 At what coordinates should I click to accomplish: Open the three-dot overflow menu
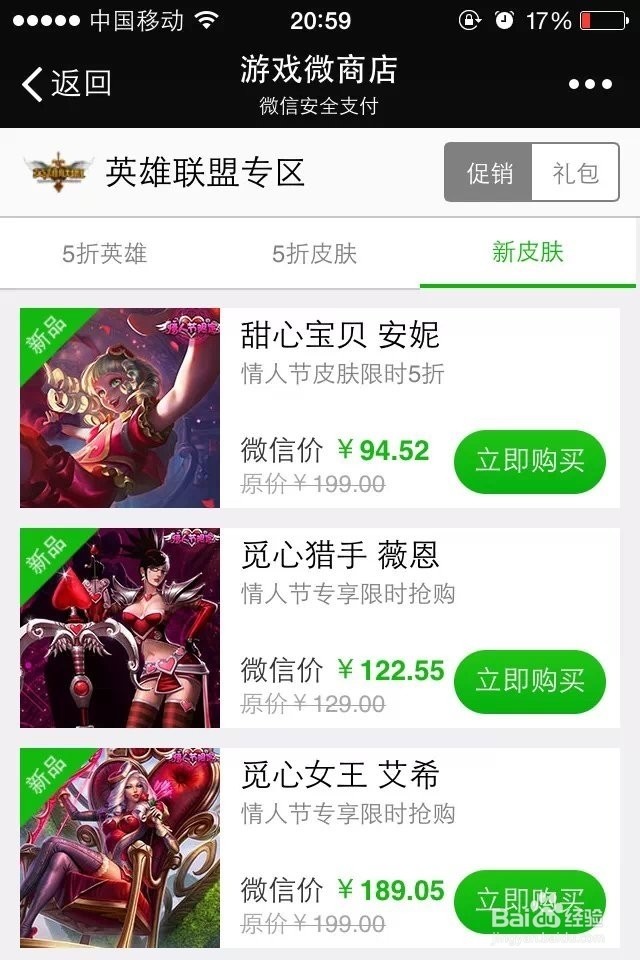pos(589,84)
